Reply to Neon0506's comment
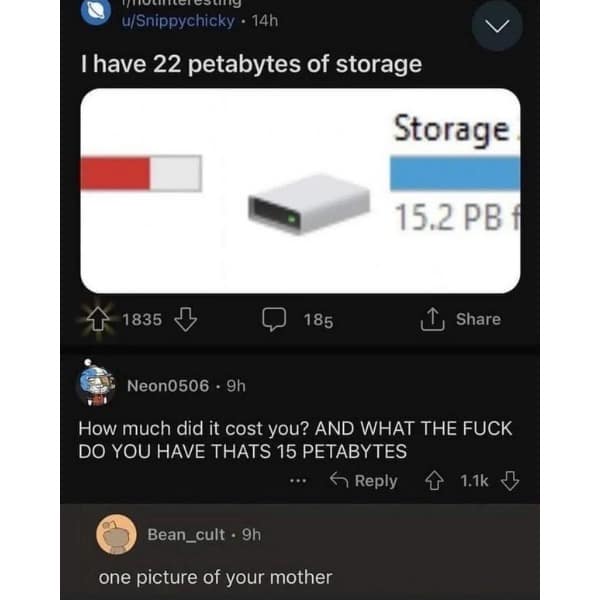Viewport: 600px width, 600px height. pos(365,481)
